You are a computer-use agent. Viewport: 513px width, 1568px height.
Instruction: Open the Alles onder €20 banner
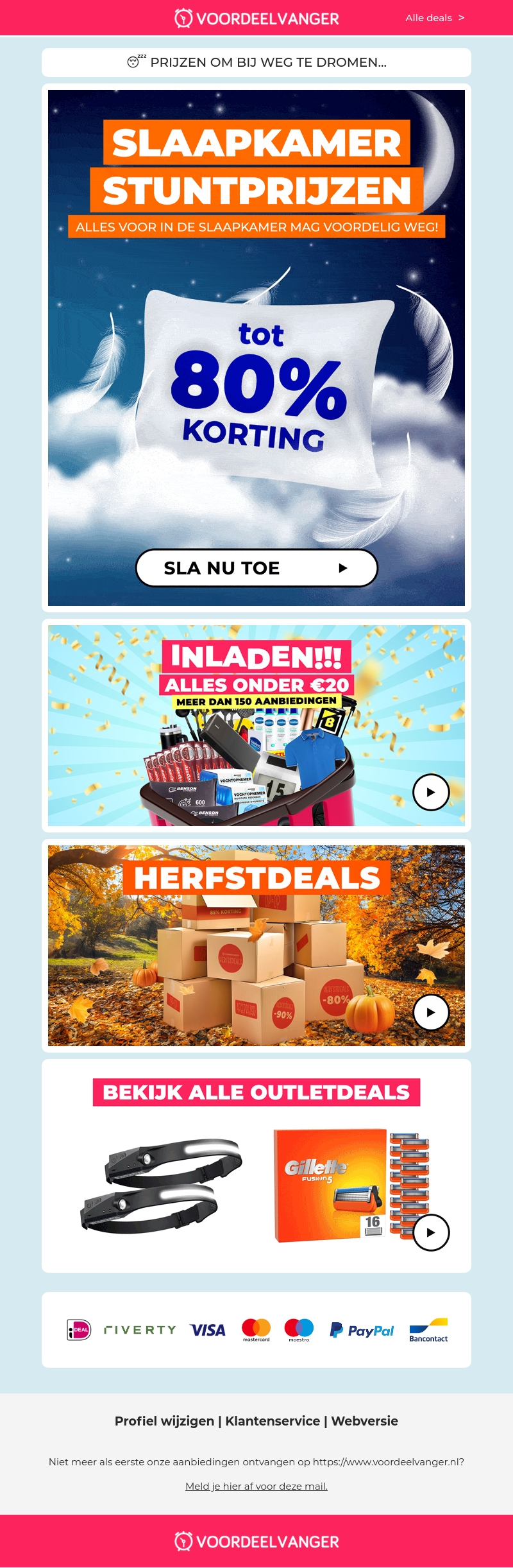coord(256,725)
